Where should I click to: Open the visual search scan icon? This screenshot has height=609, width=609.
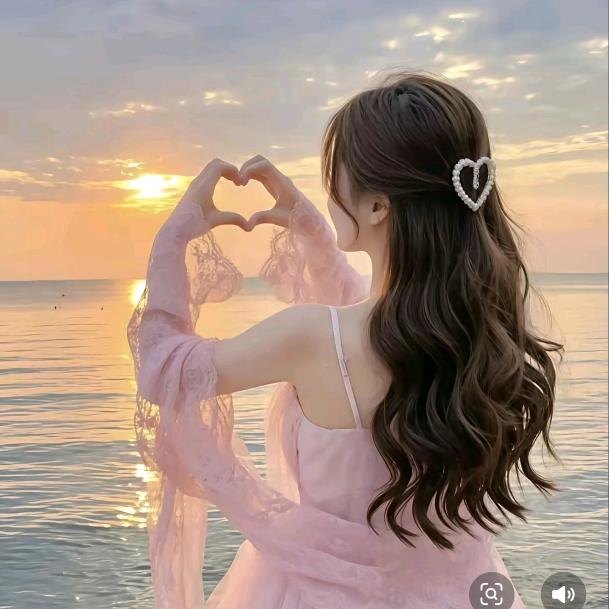click(x=491, y=593)
